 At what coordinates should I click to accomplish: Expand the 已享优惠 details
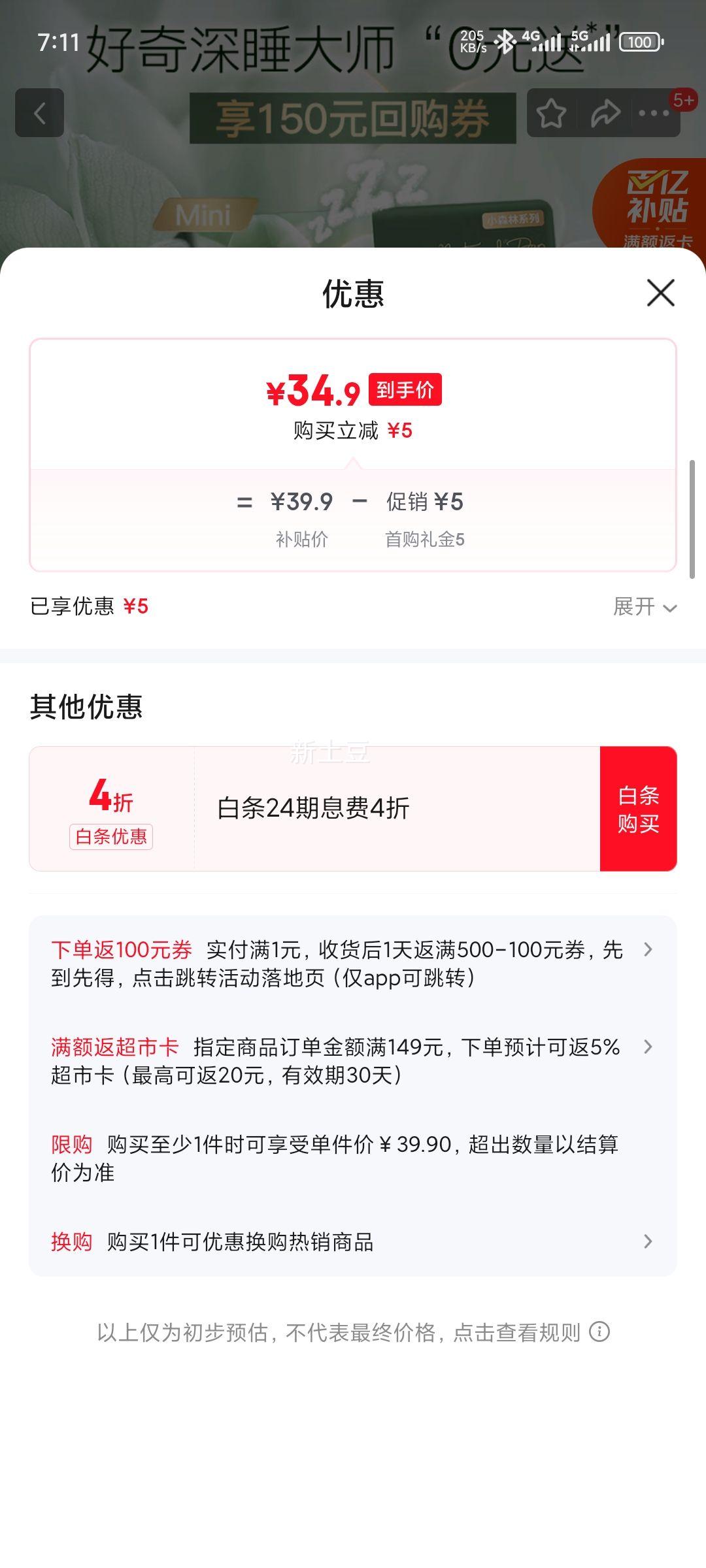(644, 607)
